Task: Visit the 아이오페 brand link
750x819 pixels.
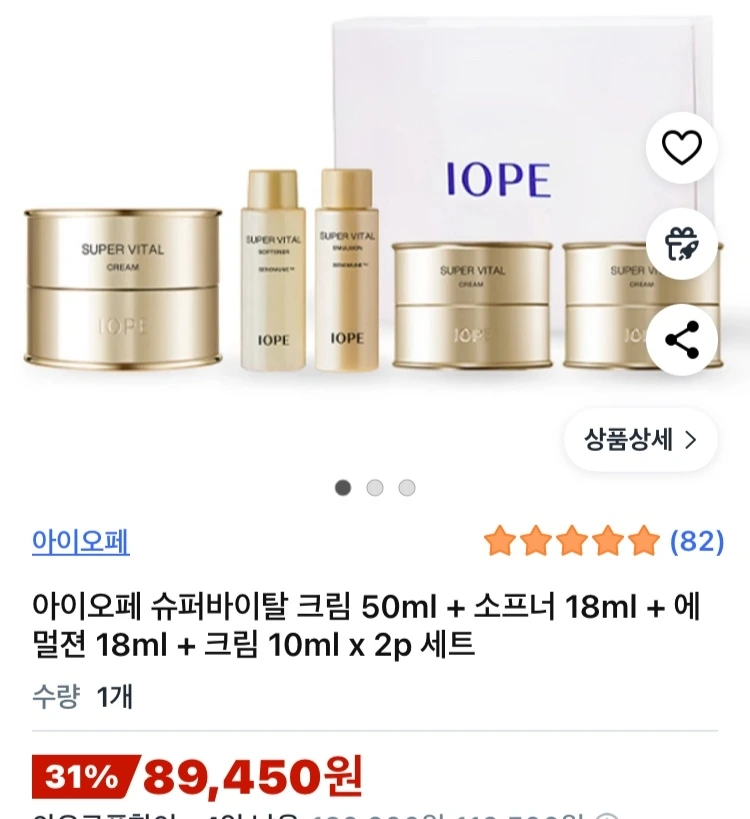Action: [81, 542]
